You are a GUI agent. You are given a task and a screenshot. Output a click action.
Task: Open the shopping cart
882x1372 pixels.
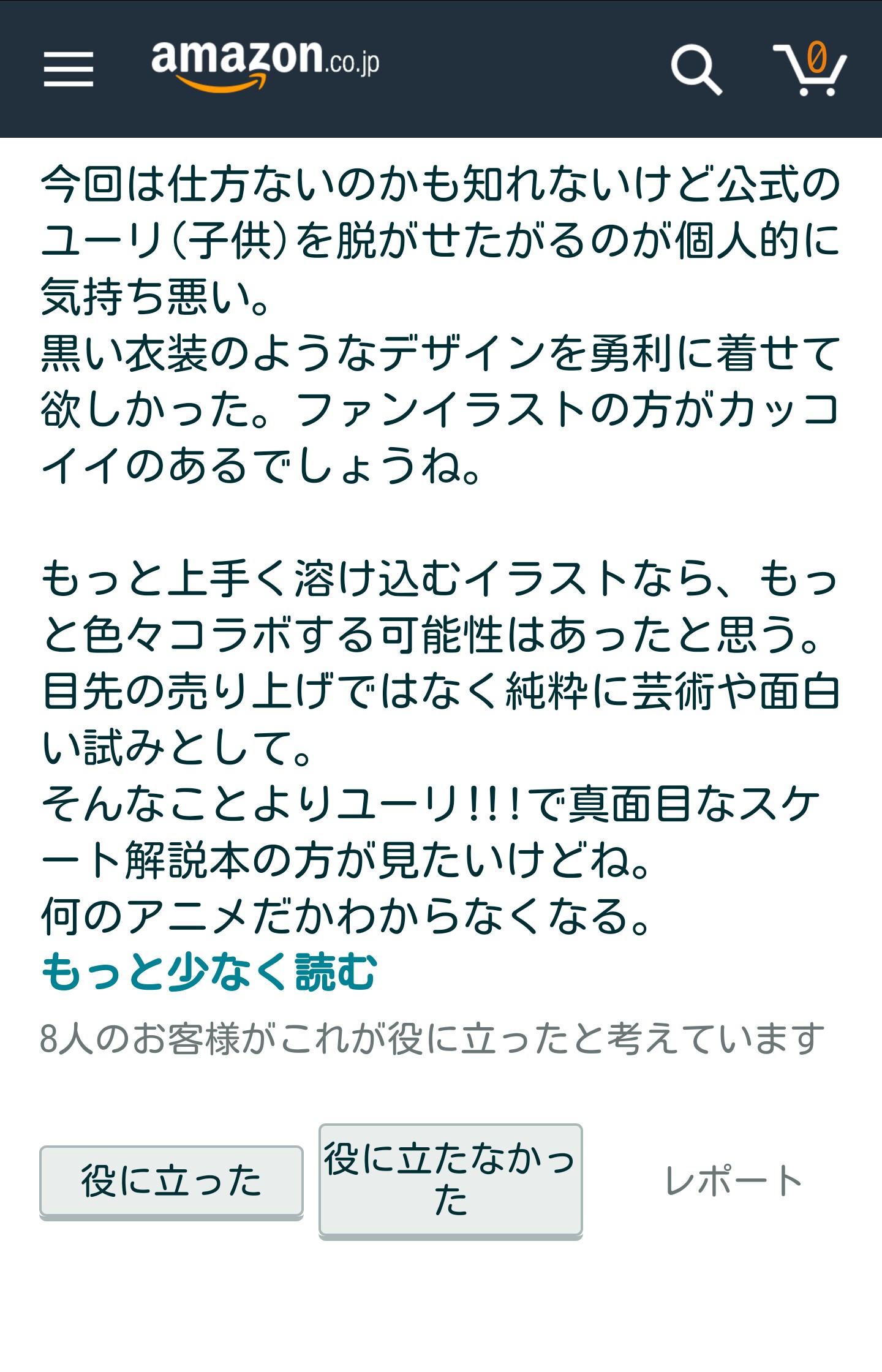pos(810,69)
